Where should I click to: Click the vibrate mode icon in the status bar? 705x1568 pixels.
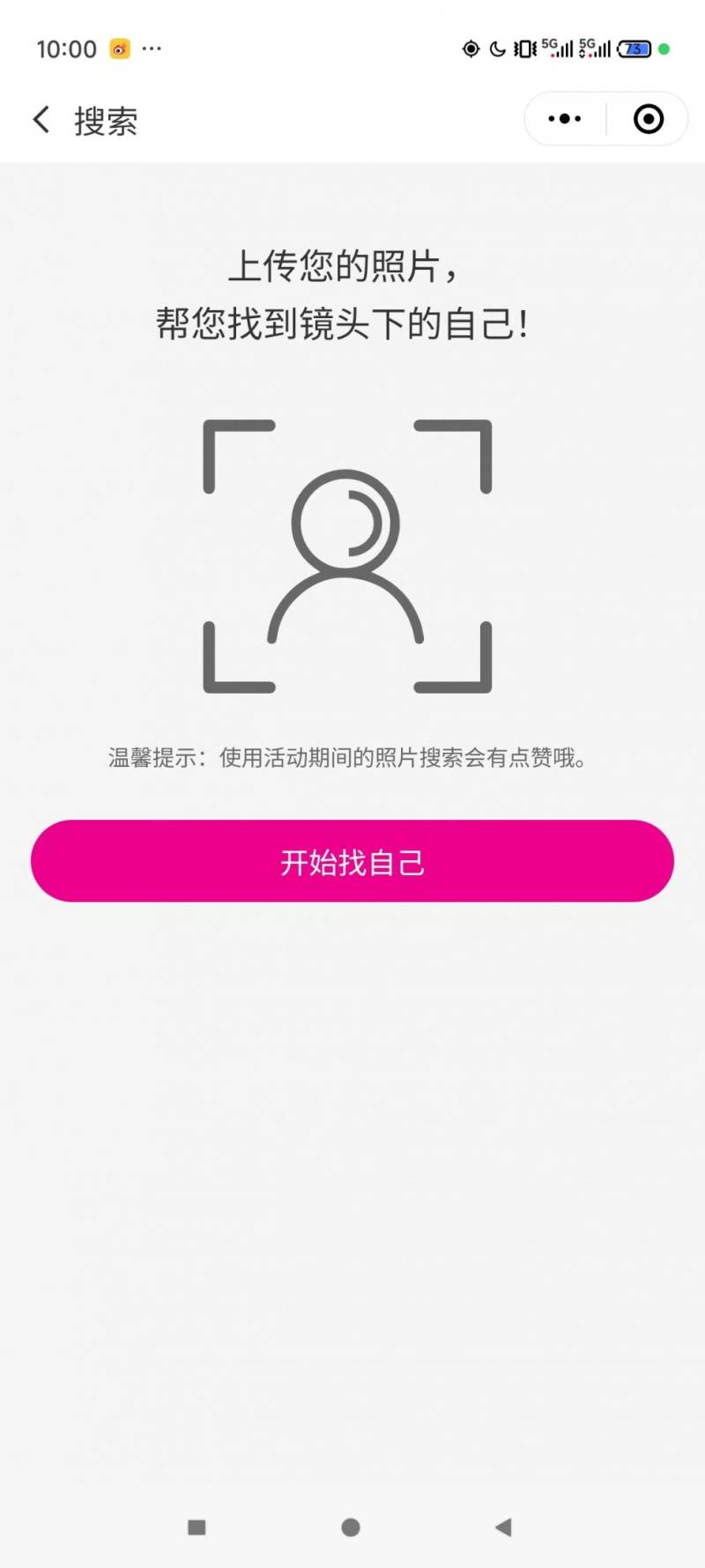click(523, 48)
